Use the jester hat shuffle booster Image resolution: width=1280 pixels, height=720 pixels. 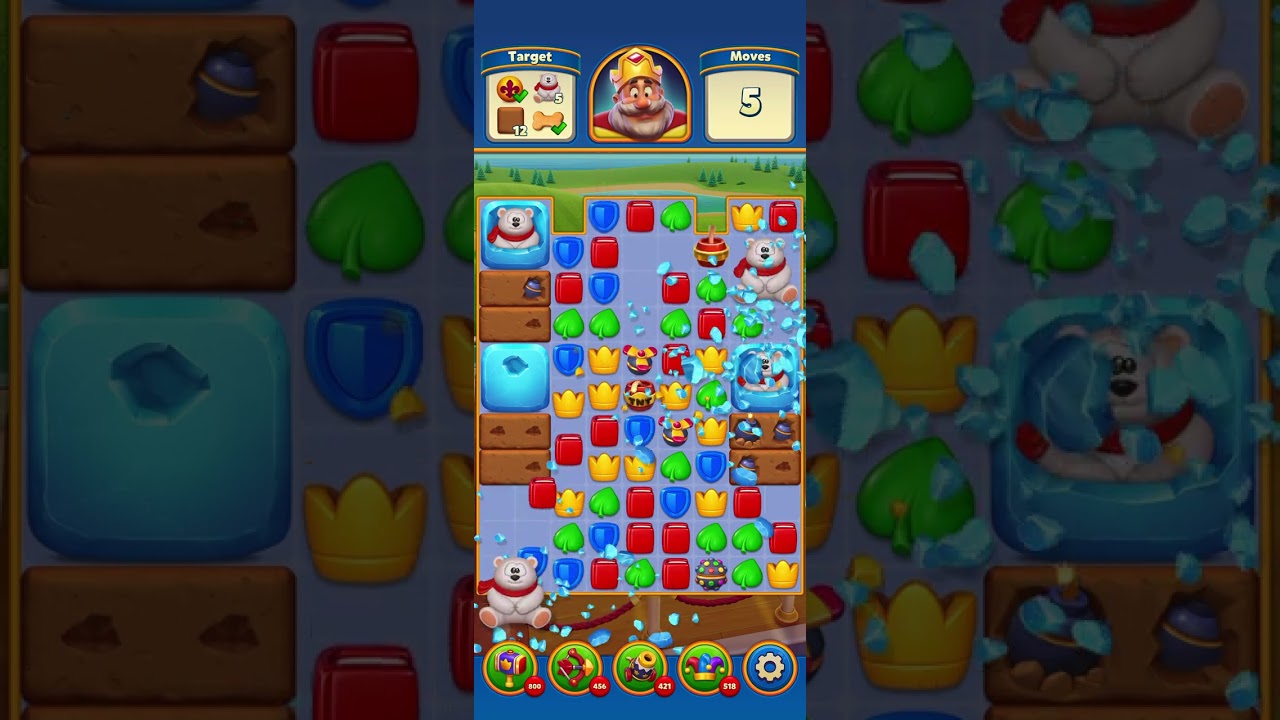pyautogui.click(x=704, y=667)
